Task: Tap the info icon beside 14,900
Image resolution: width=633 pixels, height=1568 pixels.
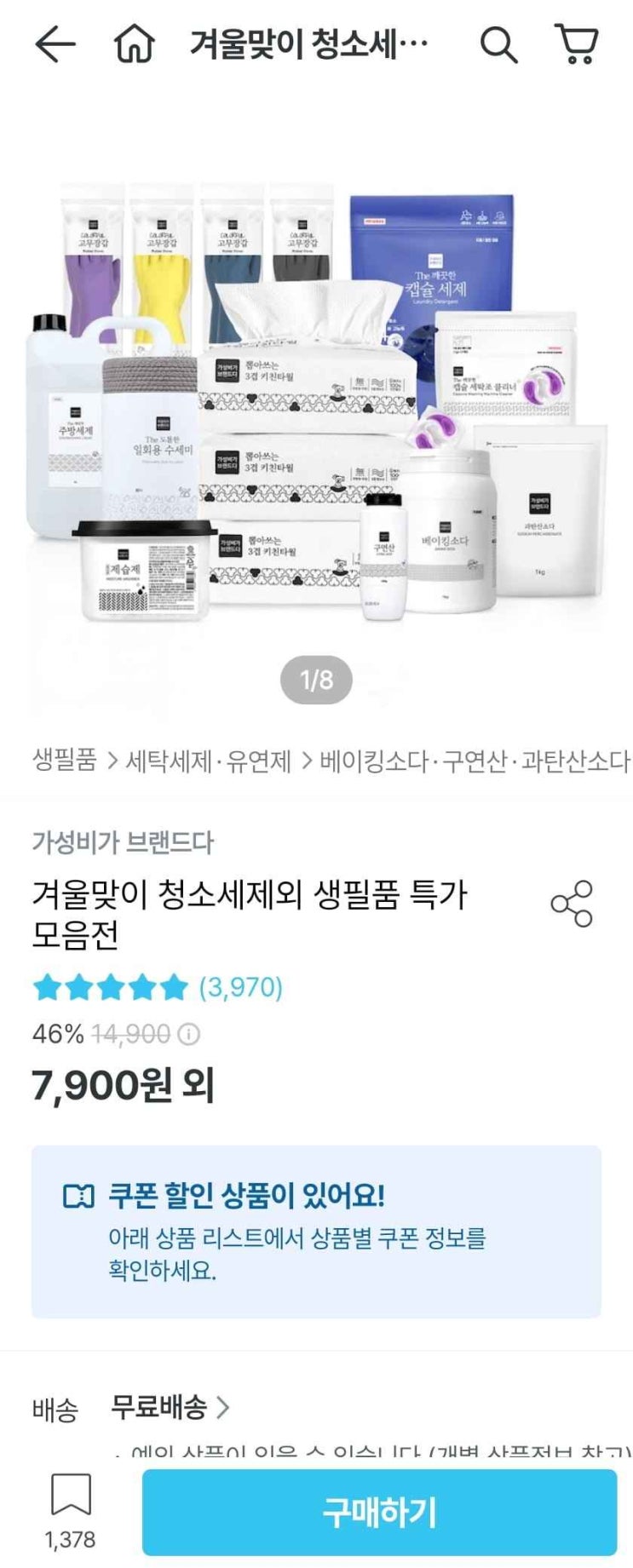Action: (x=188, y=1034)
